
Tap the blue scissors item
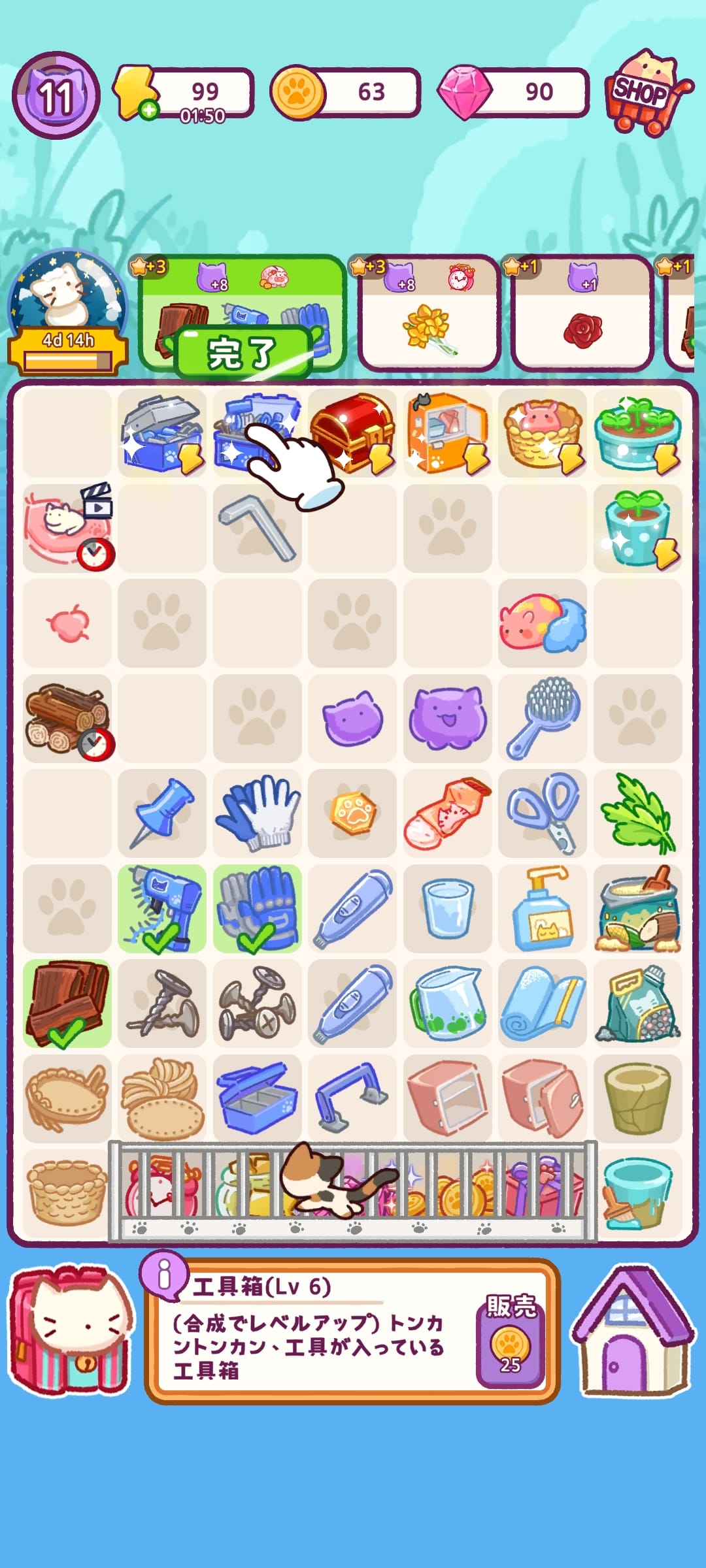542,812
